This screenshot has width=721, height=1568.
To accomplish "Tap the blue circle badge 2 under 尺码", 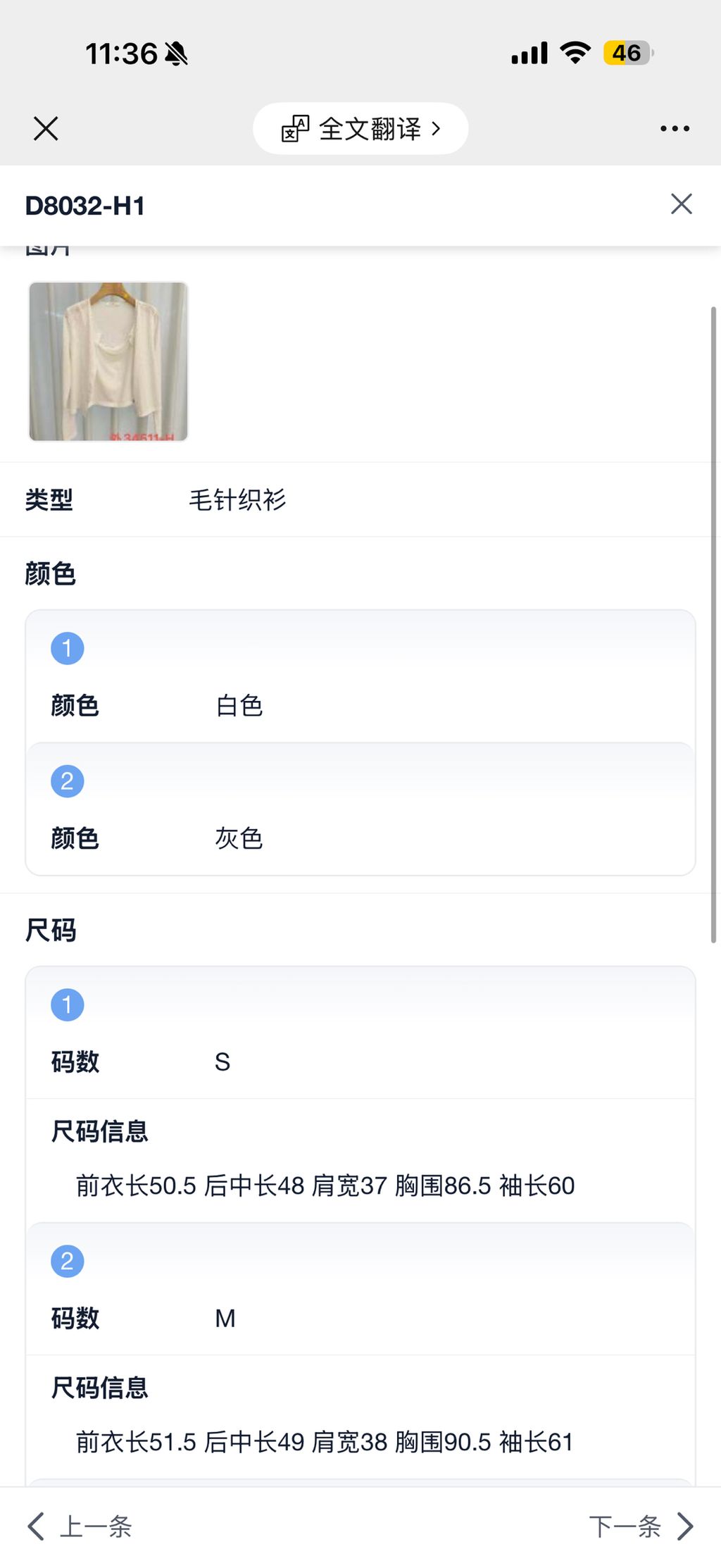I will point(67,1260).
